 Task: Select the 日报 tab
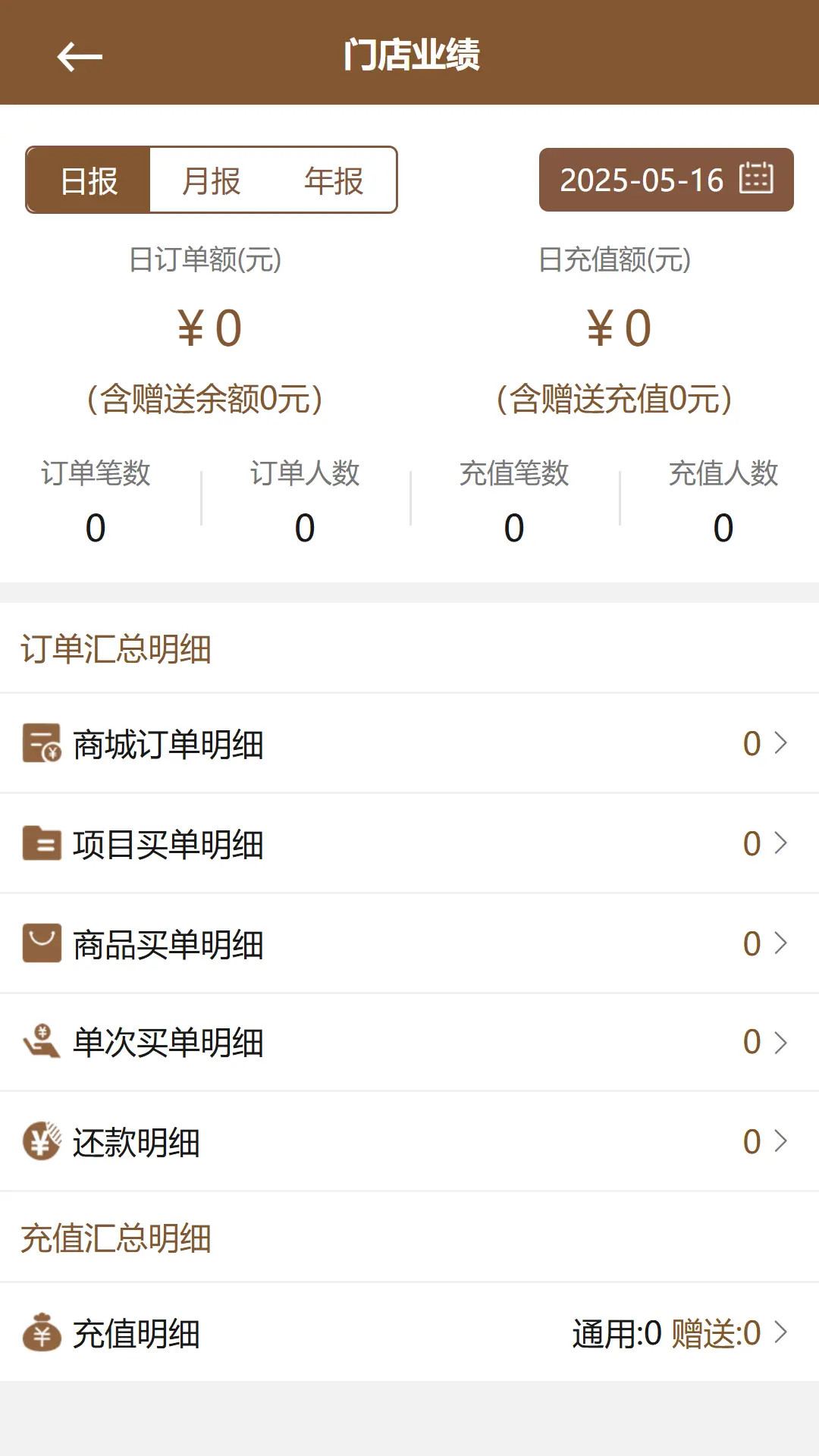89,180
